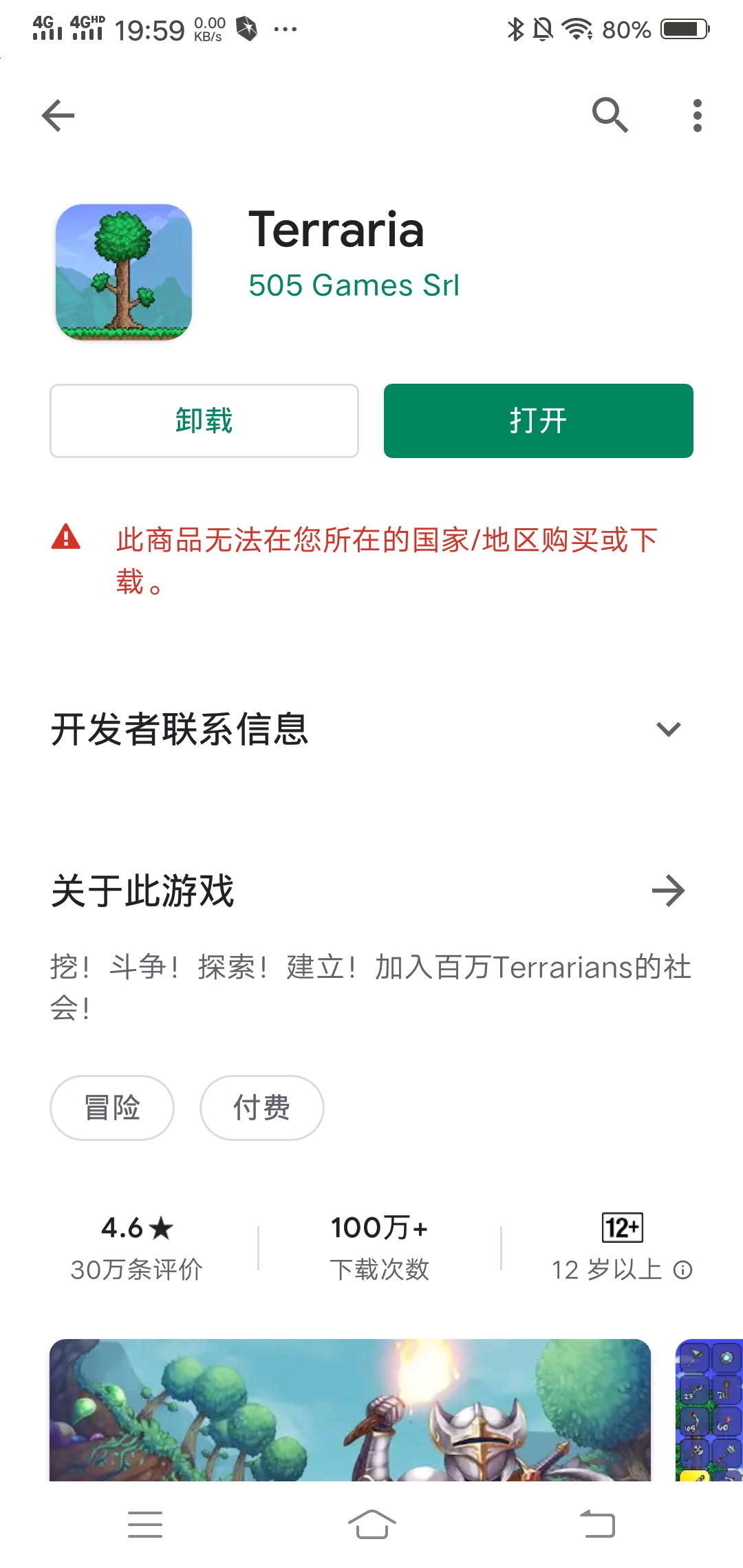Screen dimensions: 743x1568
Task: Open 关于此游戏 details arrow
Action: (x=668, y=891)
